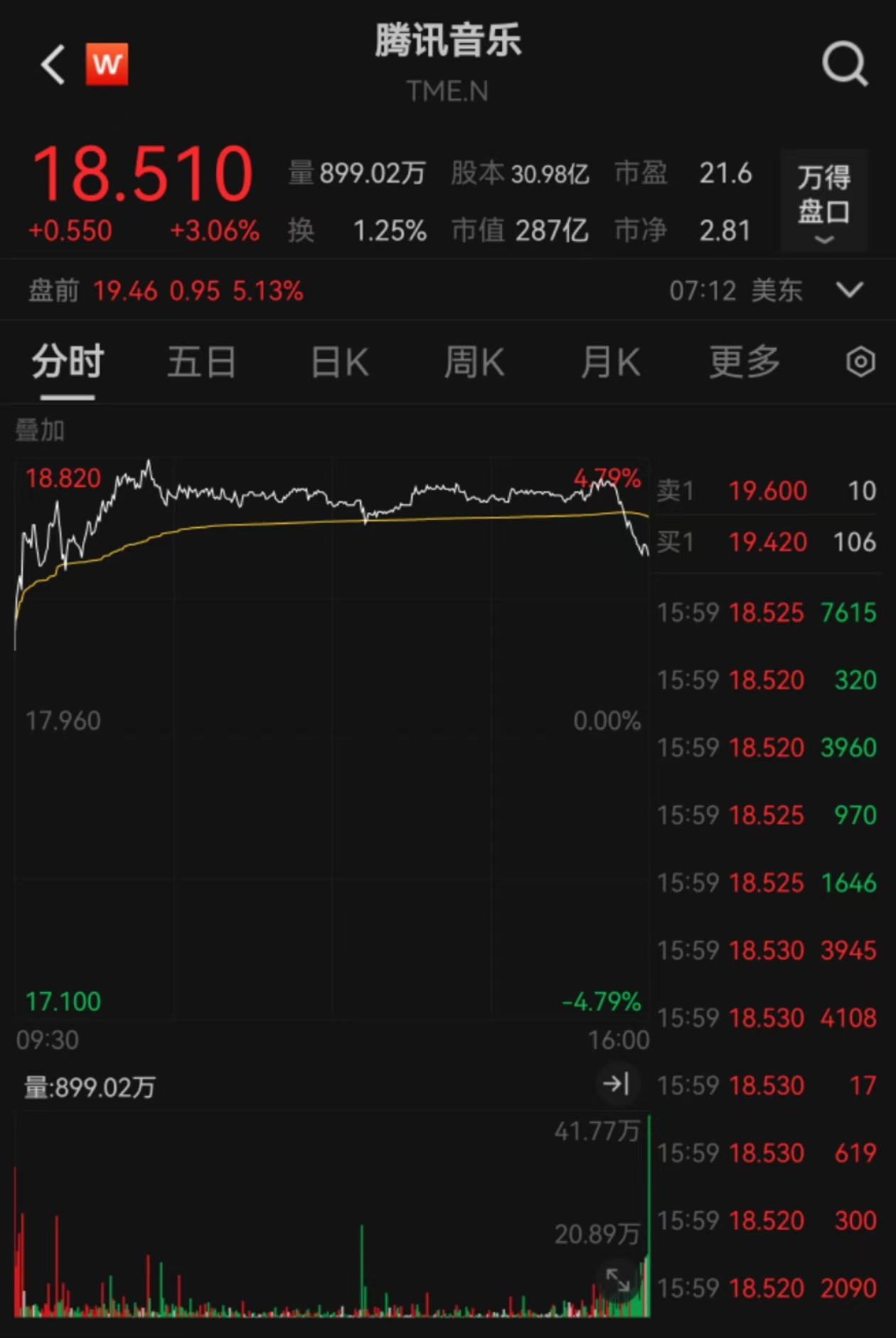Tap 叠加 to overlay another stock

click(40, 430)
